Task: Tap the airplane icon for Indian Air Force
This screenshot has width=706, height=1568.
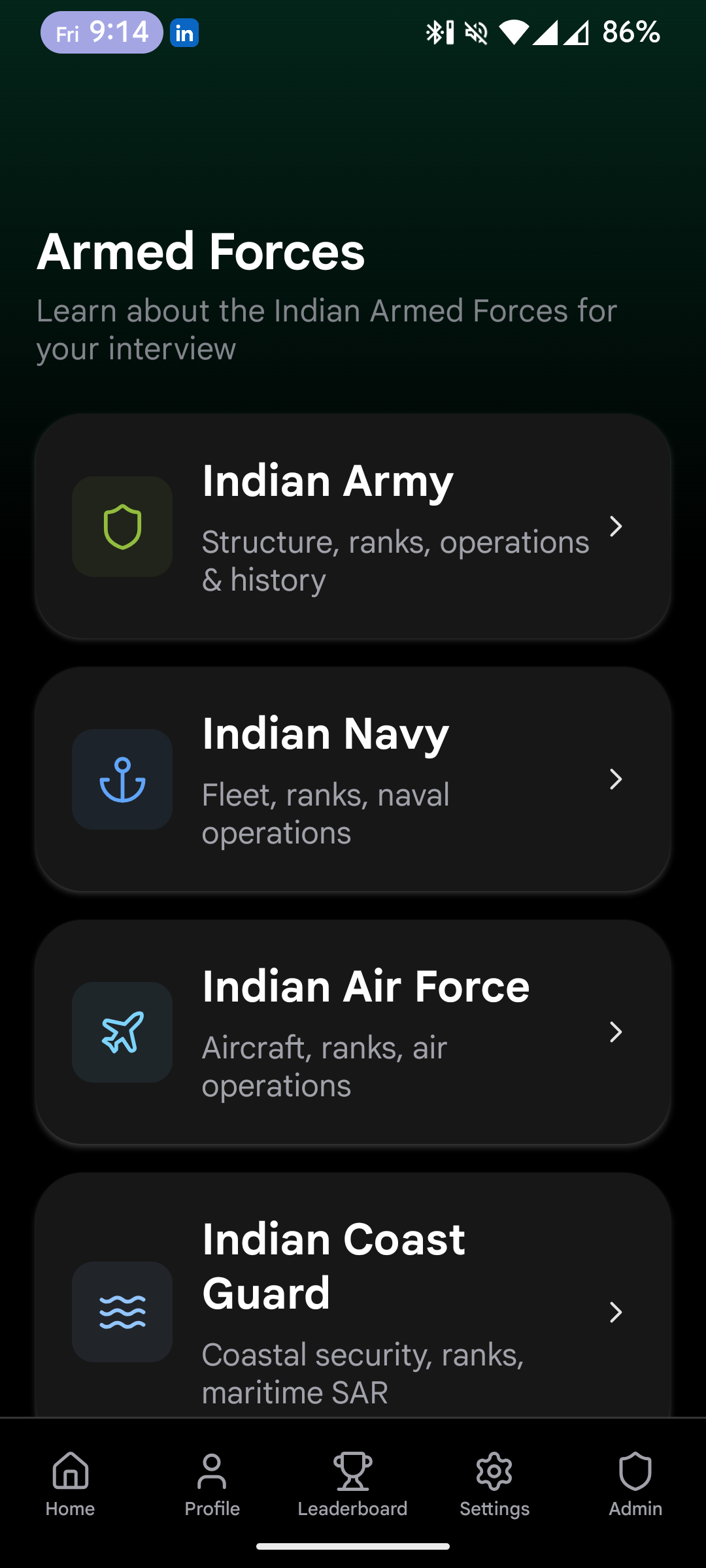Action: 122,1032
